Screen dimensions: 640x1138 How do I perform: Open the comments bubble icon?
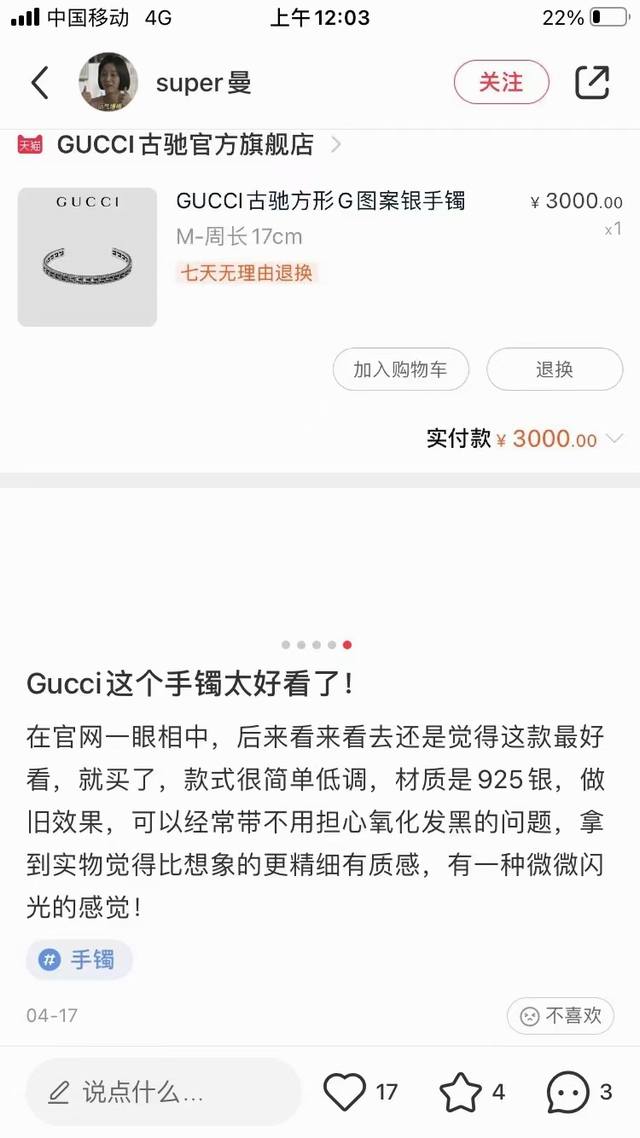[568, 1092]
